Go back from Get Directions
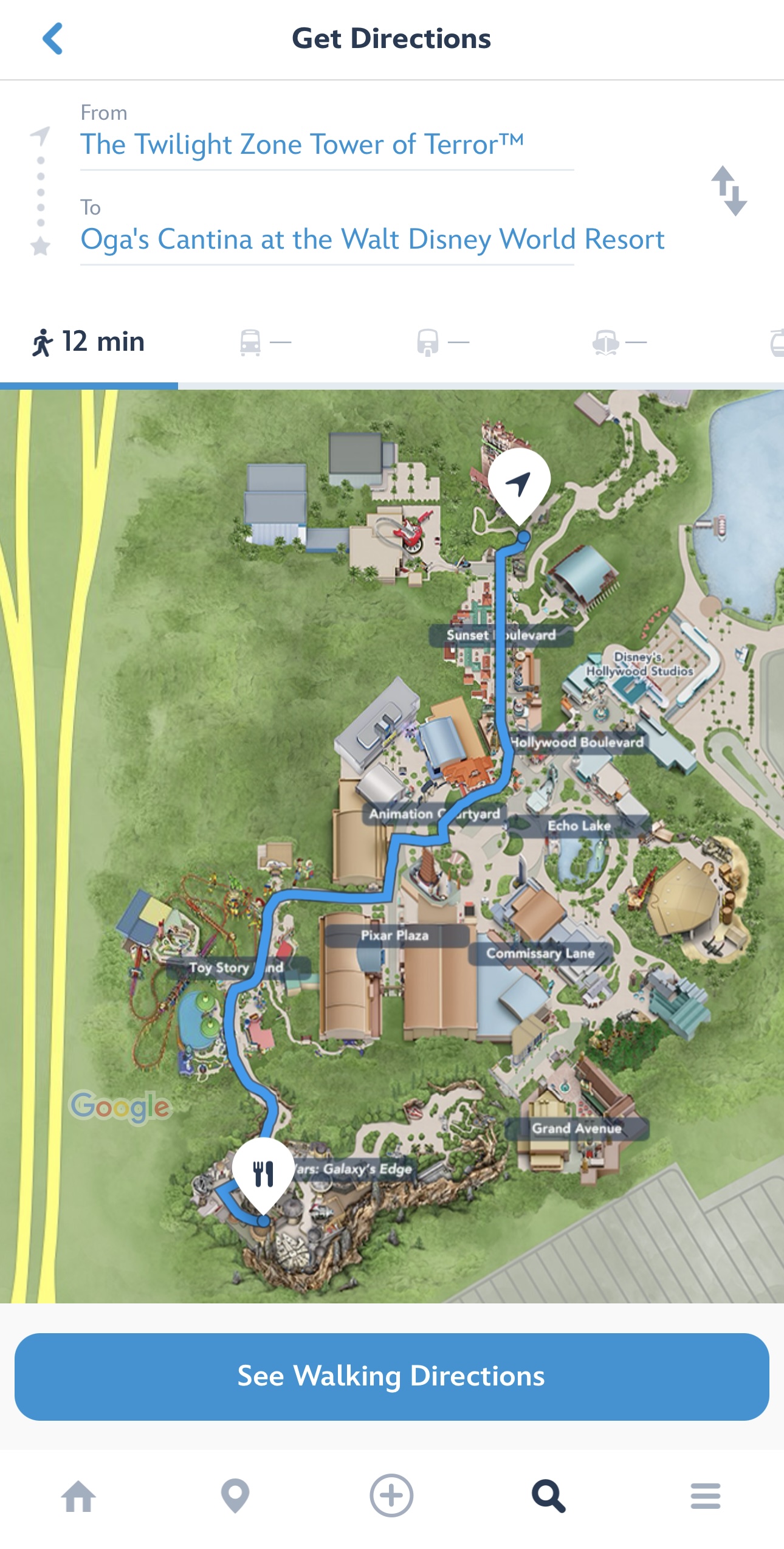The width and height of the screenshot is (784, 1549). (53, 39)
